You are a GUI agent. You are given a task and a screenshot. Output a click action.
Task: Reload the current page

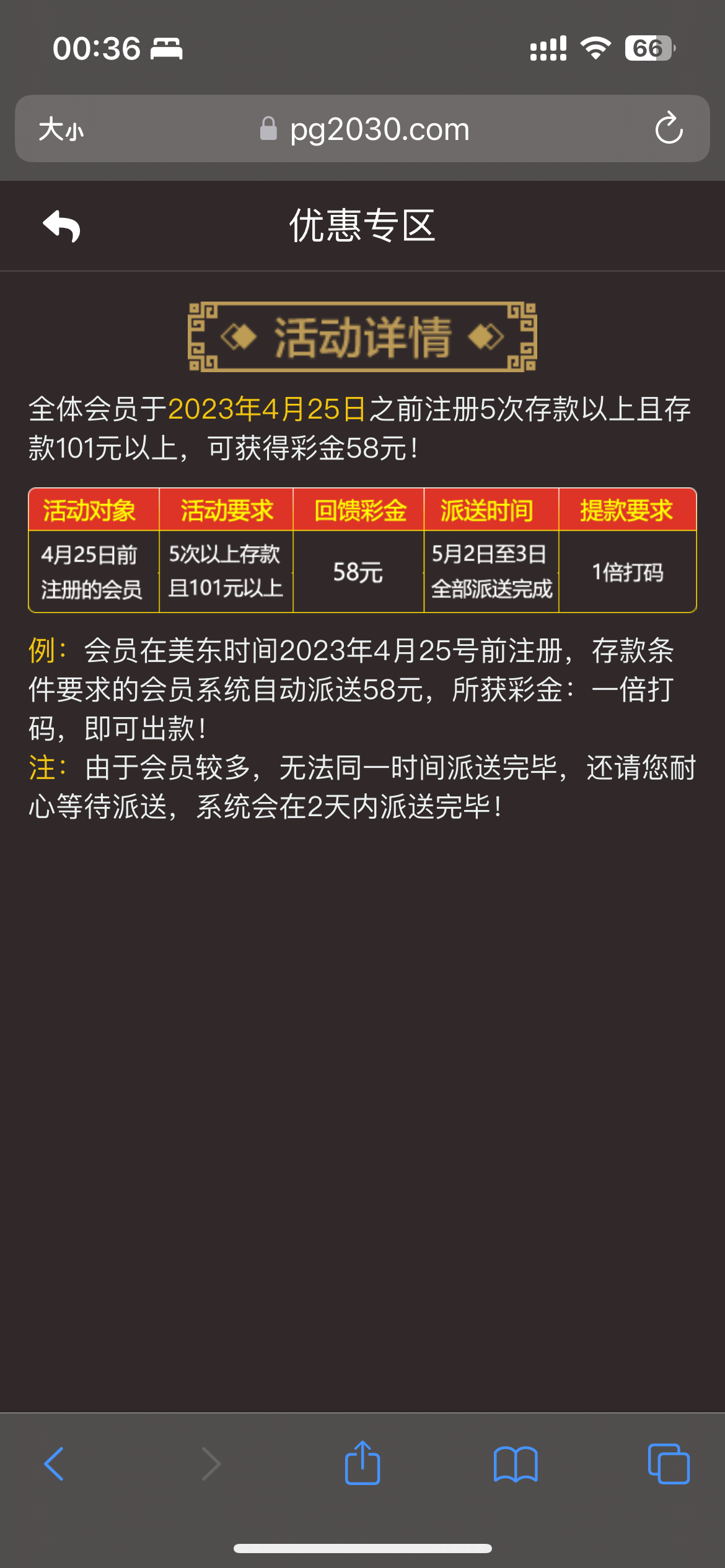(669, 128)
